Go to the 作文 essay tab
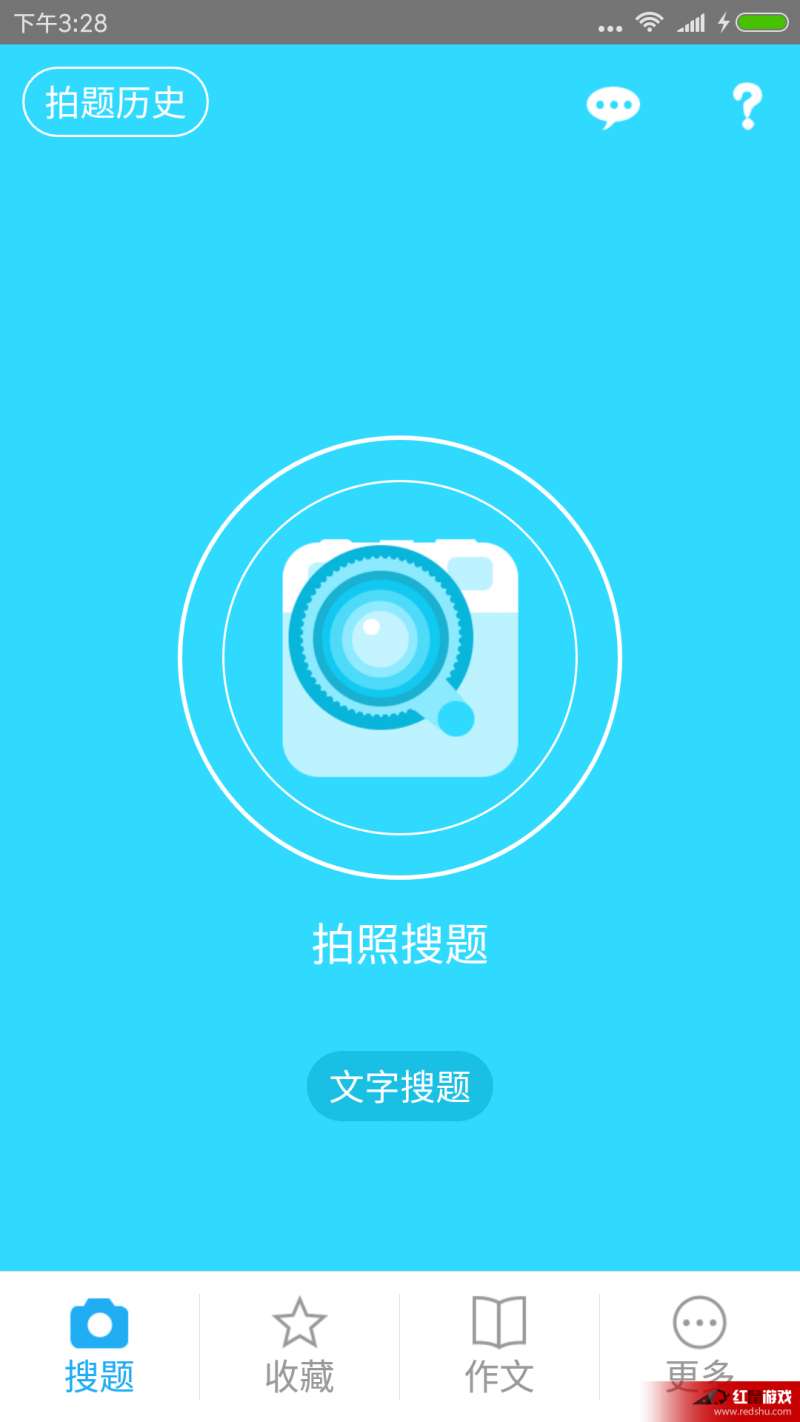The image size is (800, 1422). pos(499,1346)
